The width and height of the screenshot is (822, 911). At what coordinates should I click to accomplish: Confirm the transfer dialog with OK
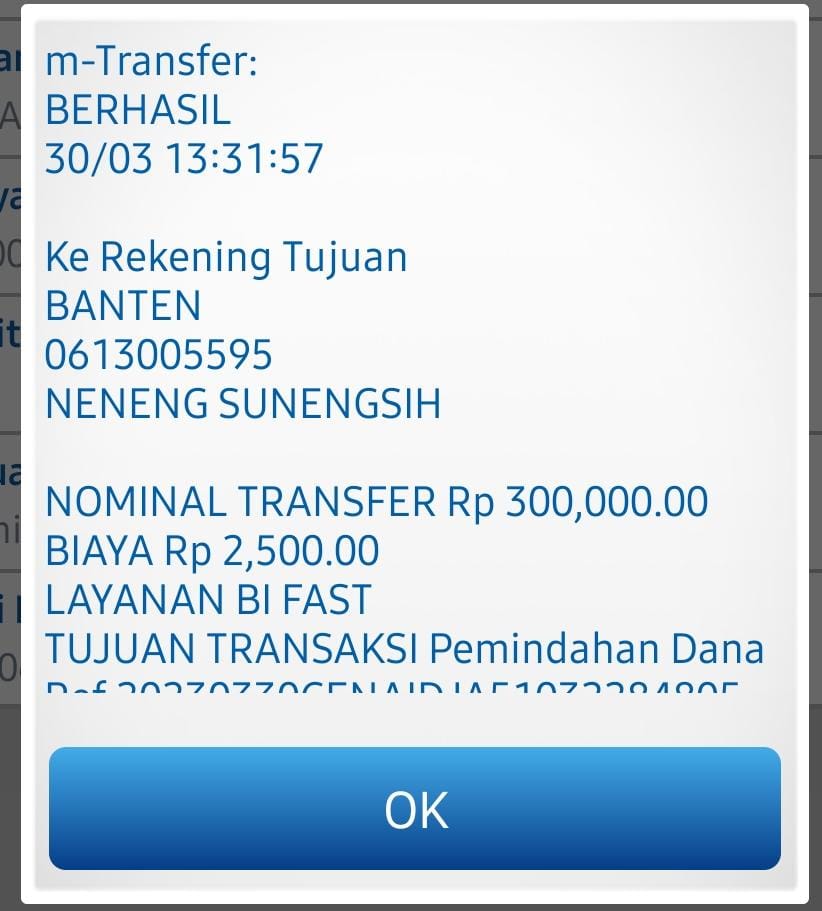click(x=414, y=808)
